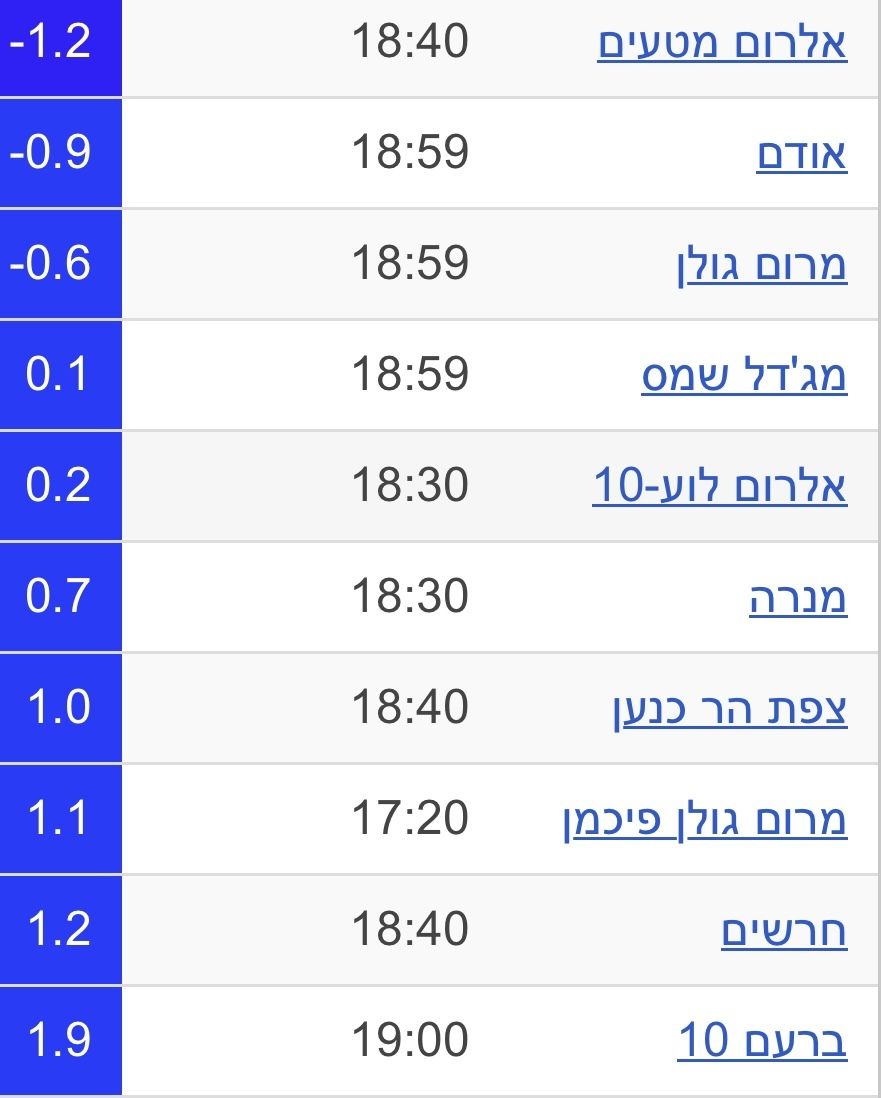Select the מג'דל שמס station link
Screen dimensions: 881x1098
click(x=744, y=376)
